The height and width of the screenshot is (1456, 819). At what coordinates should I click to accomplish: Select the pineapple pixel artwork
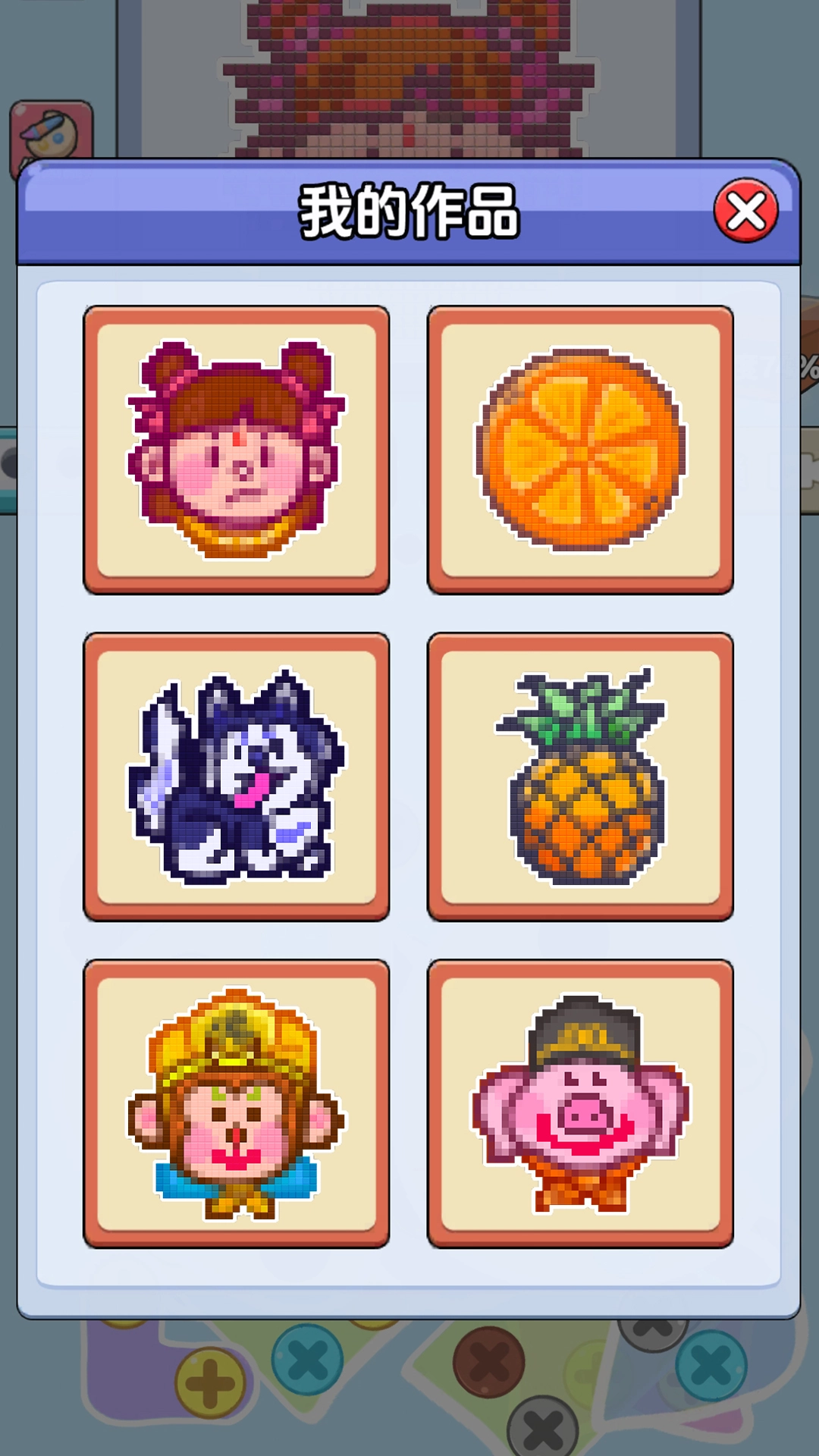(x=580, y=777)
